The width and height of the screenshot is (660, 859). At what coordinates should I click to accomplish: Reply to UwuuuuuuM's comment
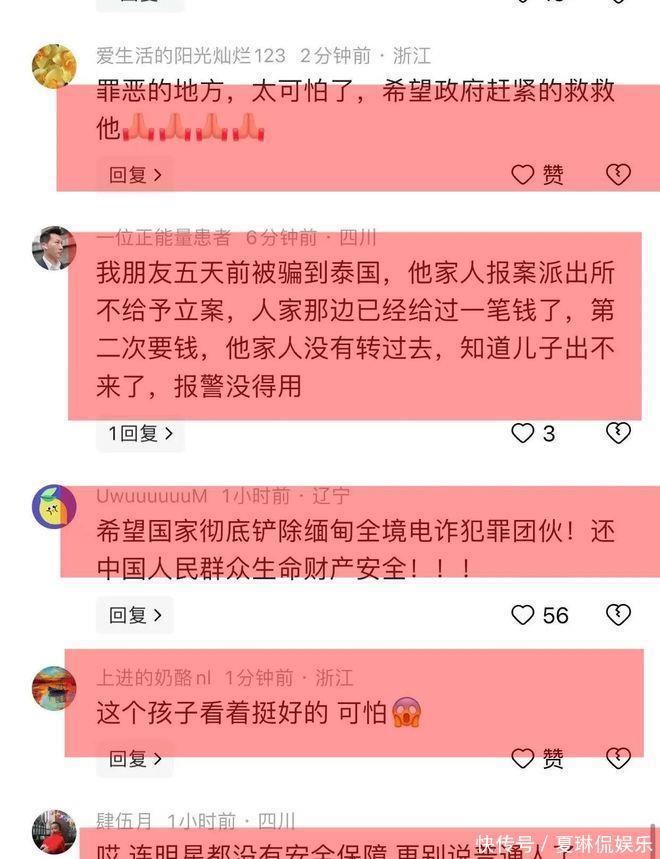point(135,615)
